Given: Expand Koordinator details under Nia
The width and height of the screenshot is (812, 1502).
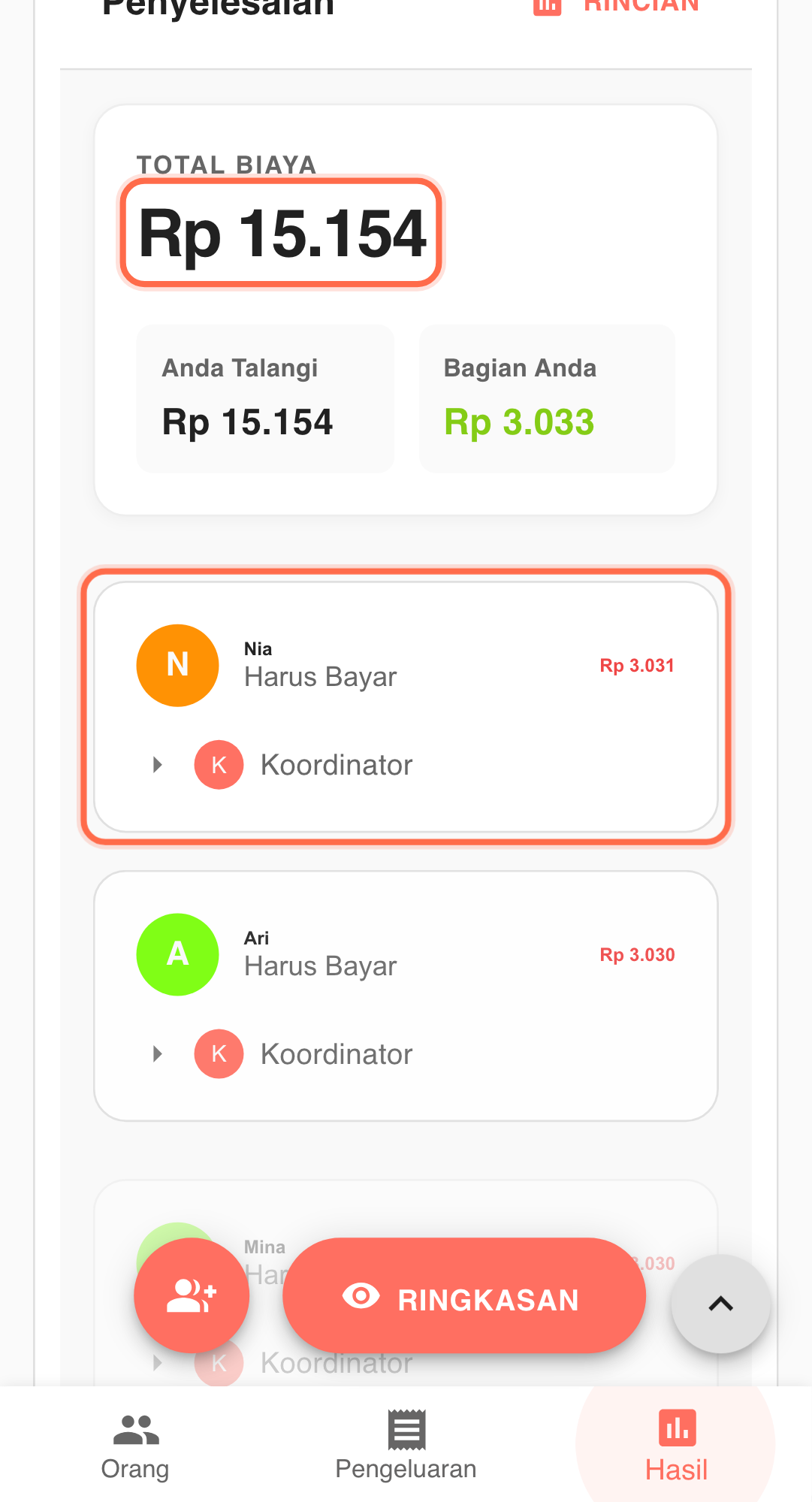Looking at the screenshot, I should coord(158,765).
